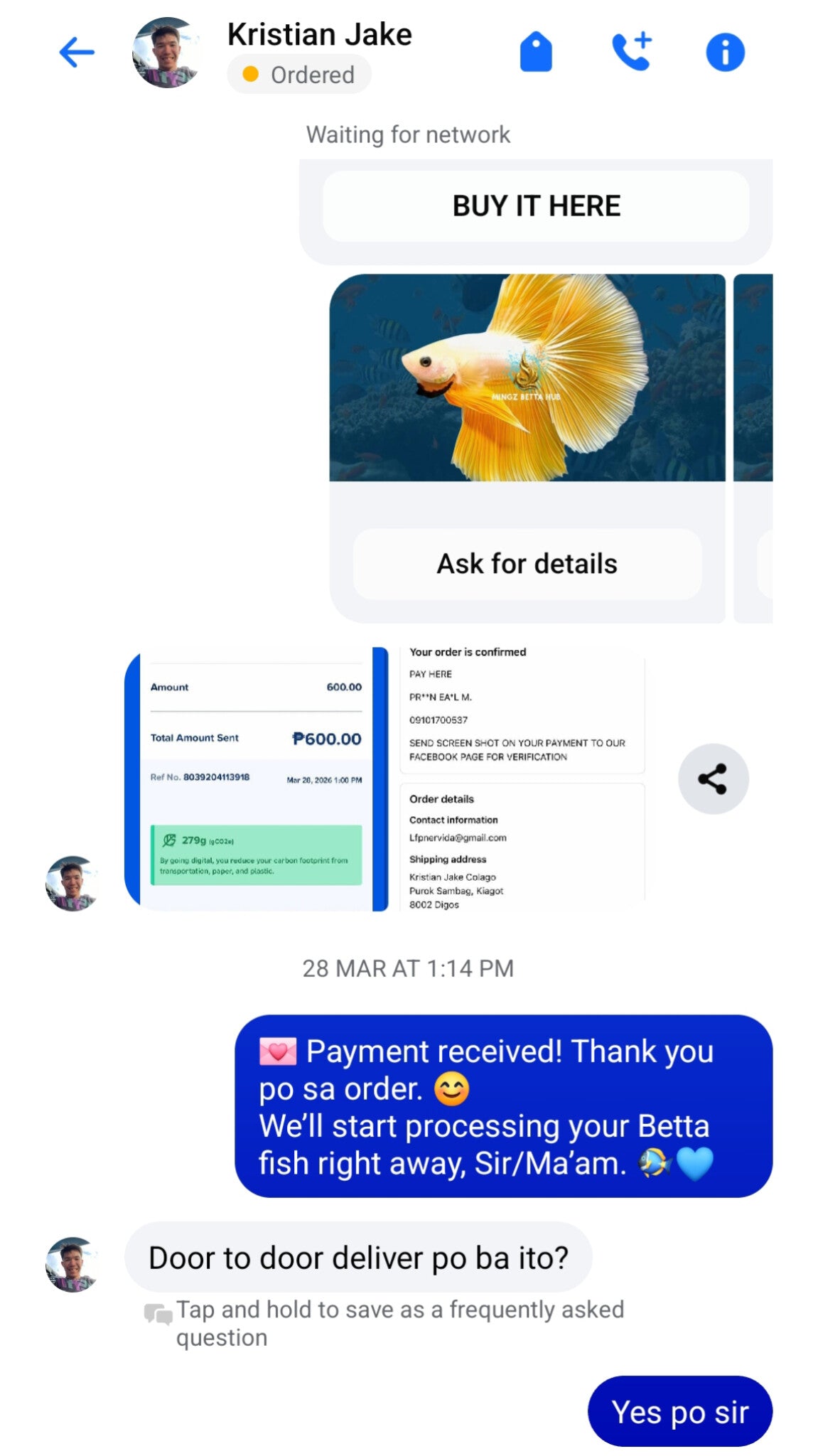Go back to the chat list
The height and width of the screenshot is (1456, 818).
77,53
